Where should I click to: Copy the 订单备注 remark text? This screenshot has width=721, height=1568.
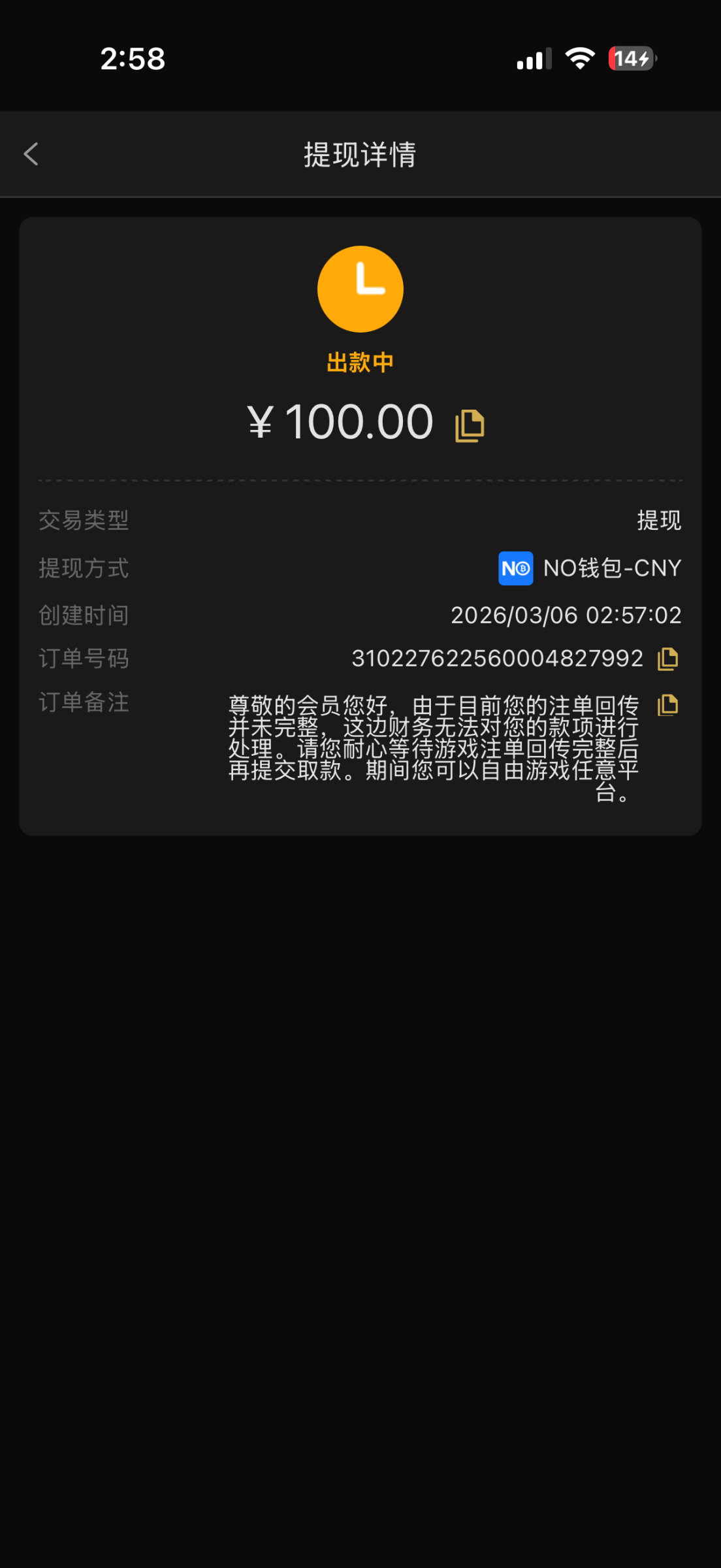pos(667,705)
